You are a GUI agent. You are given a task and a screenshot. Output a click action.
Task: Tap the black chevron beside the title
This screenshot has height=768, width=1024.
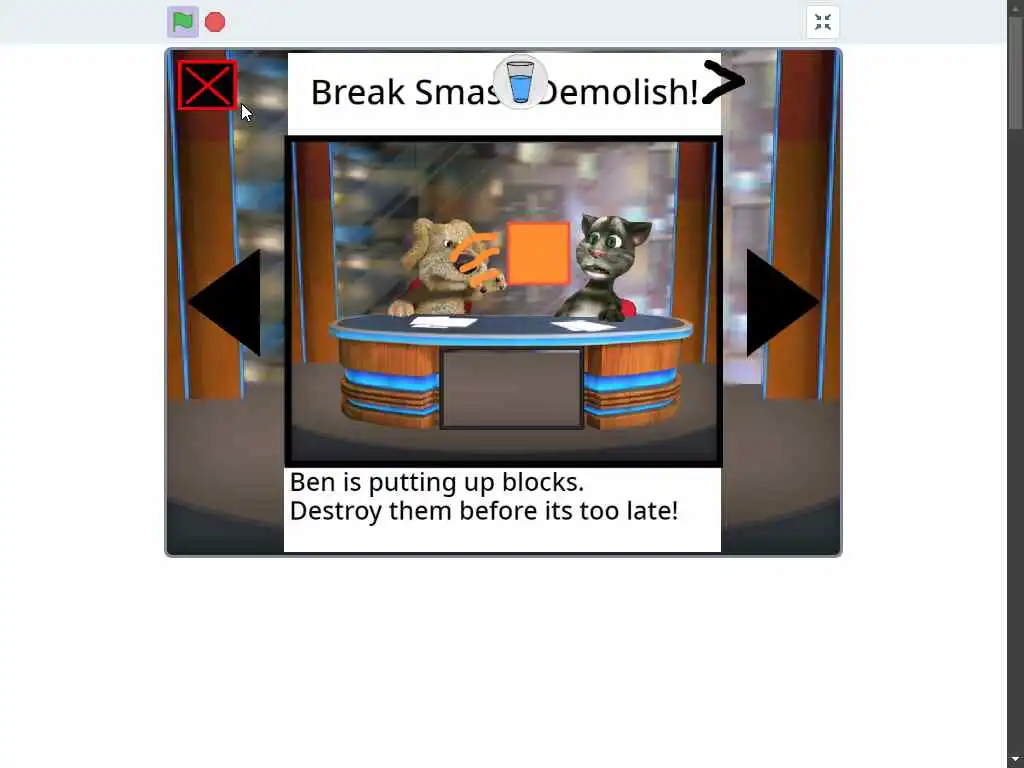pos(723,83)
